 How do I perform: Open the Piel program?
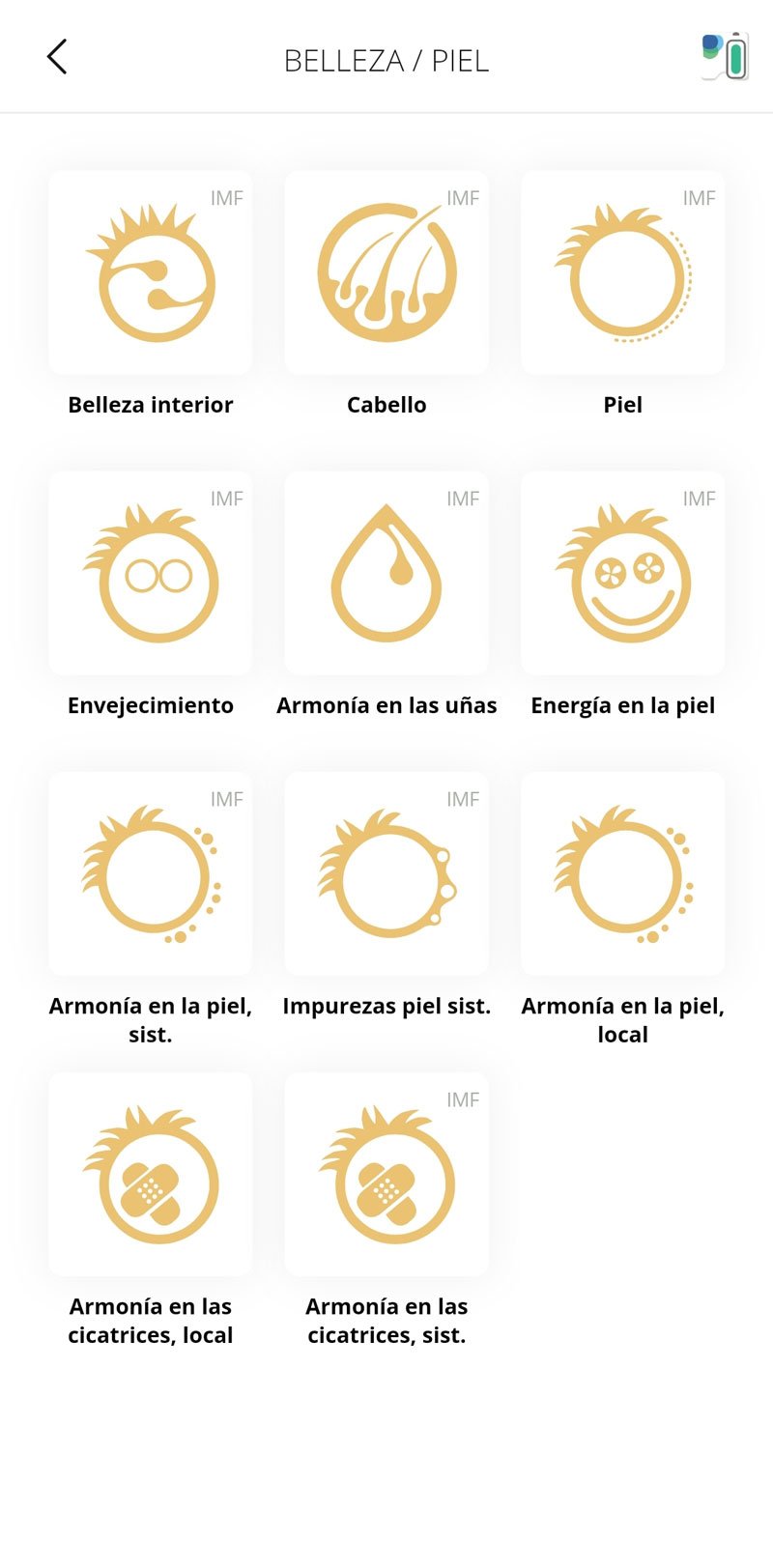pos(623,273)
